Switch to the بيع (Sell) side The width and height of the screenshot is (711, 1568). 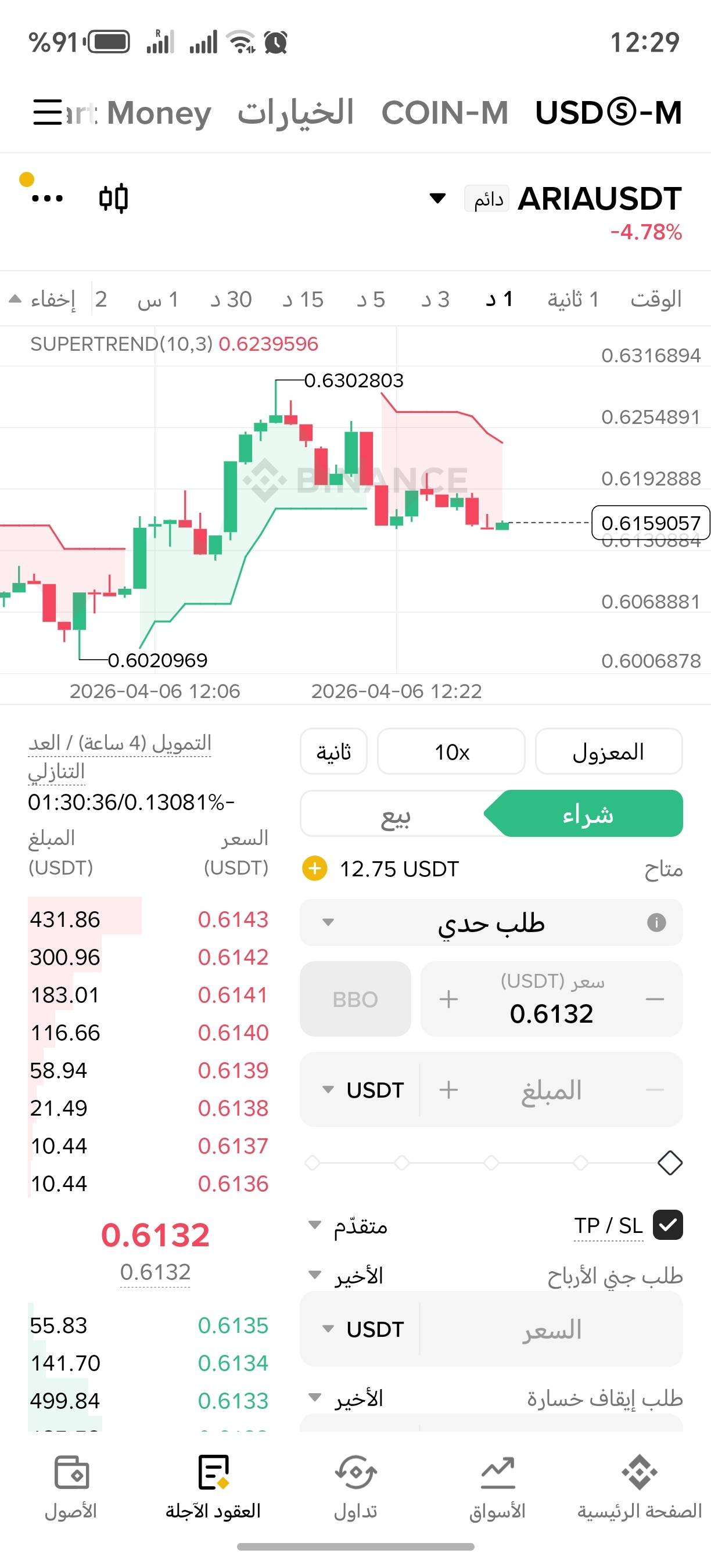tap(396, 814)
